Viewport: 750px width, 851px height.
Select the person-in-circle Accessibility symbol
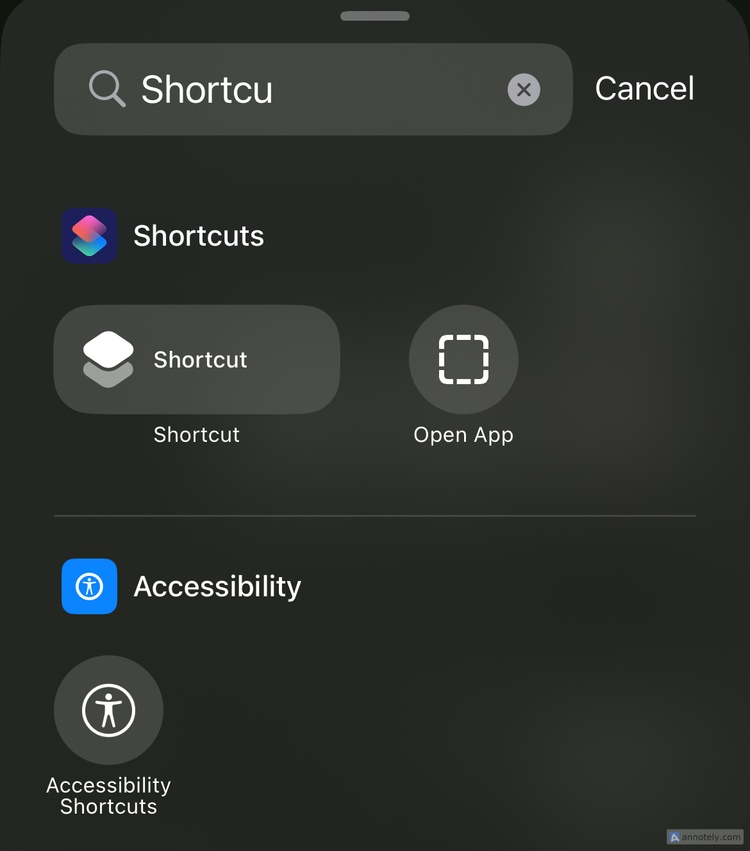tap(108, 709)
